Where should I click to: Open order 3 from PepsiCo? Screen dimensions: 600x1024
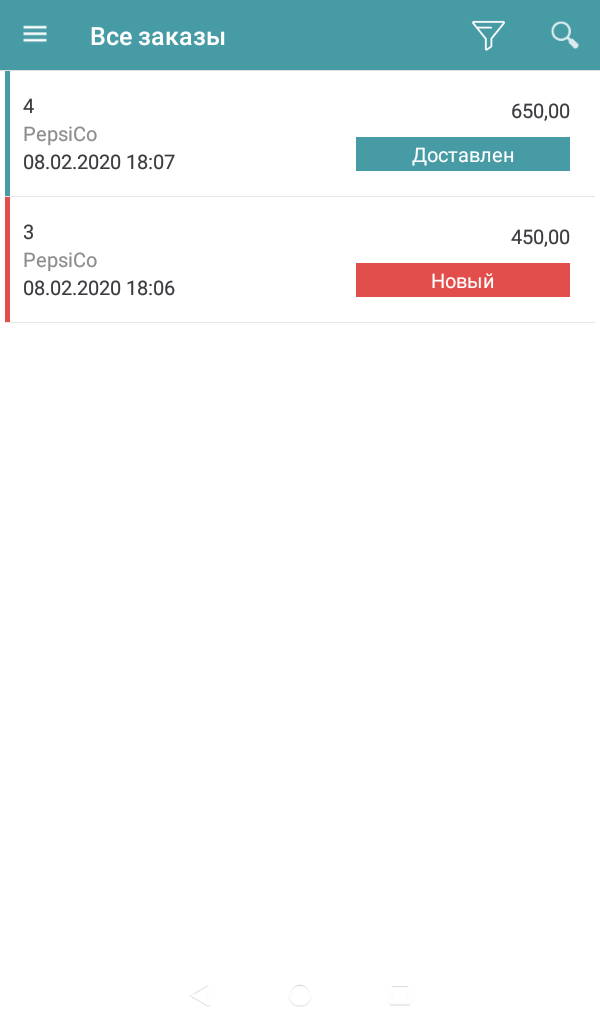click(x=300, y=259)
